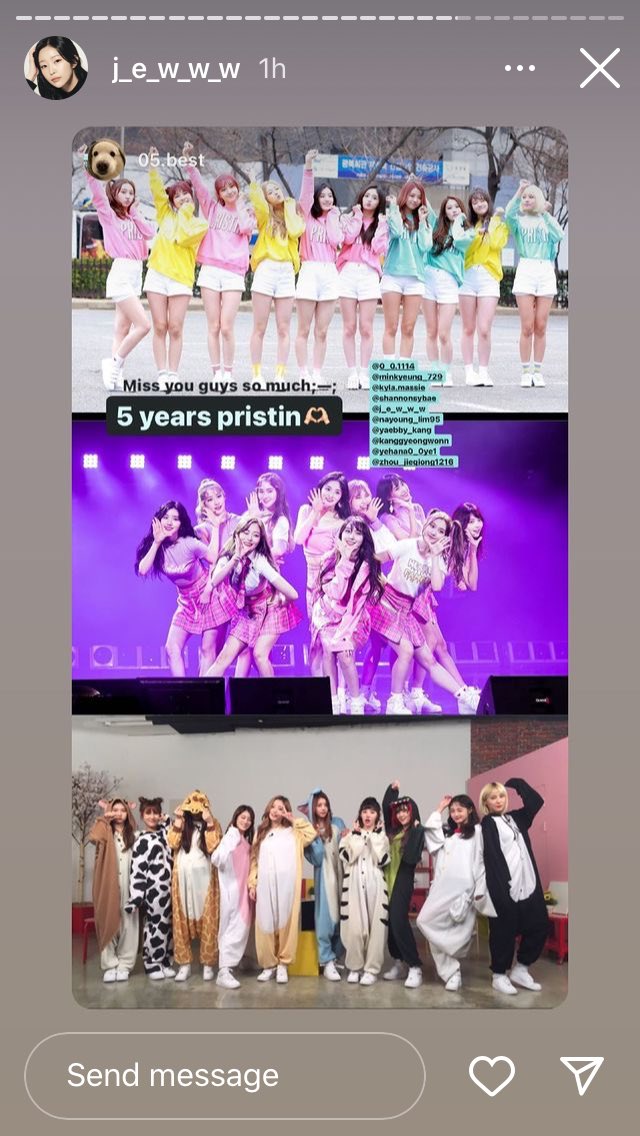This screenshot has width=640, height=1136.
Task: Like this story with the heart
Action: pyautogui.click(x=492, y=1076)
